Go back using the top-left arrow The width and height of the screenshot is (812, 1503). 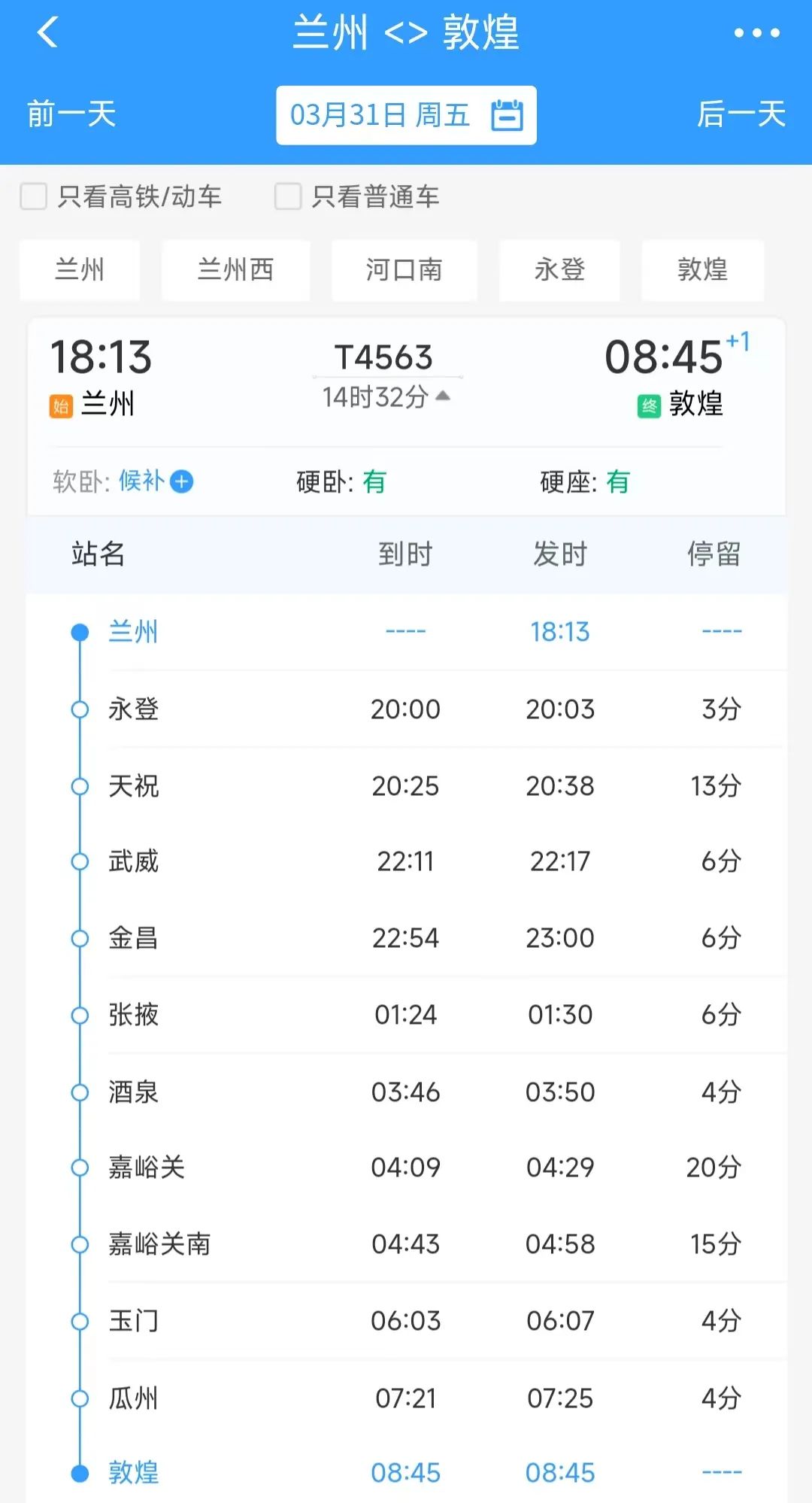coord(47,32)
